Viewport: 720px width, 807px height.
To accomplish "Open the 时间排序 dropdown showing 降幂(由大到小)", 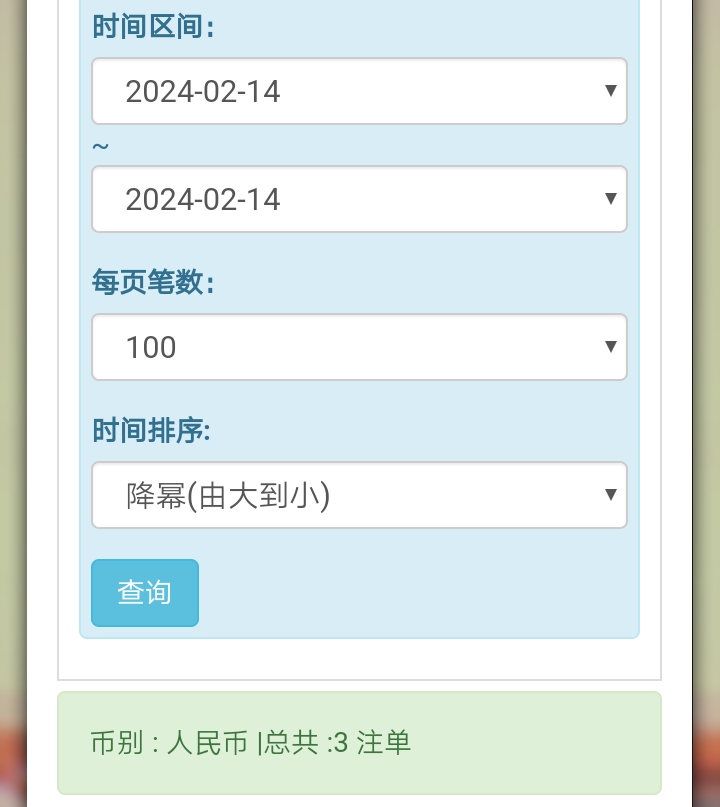I will pos(359,495).
